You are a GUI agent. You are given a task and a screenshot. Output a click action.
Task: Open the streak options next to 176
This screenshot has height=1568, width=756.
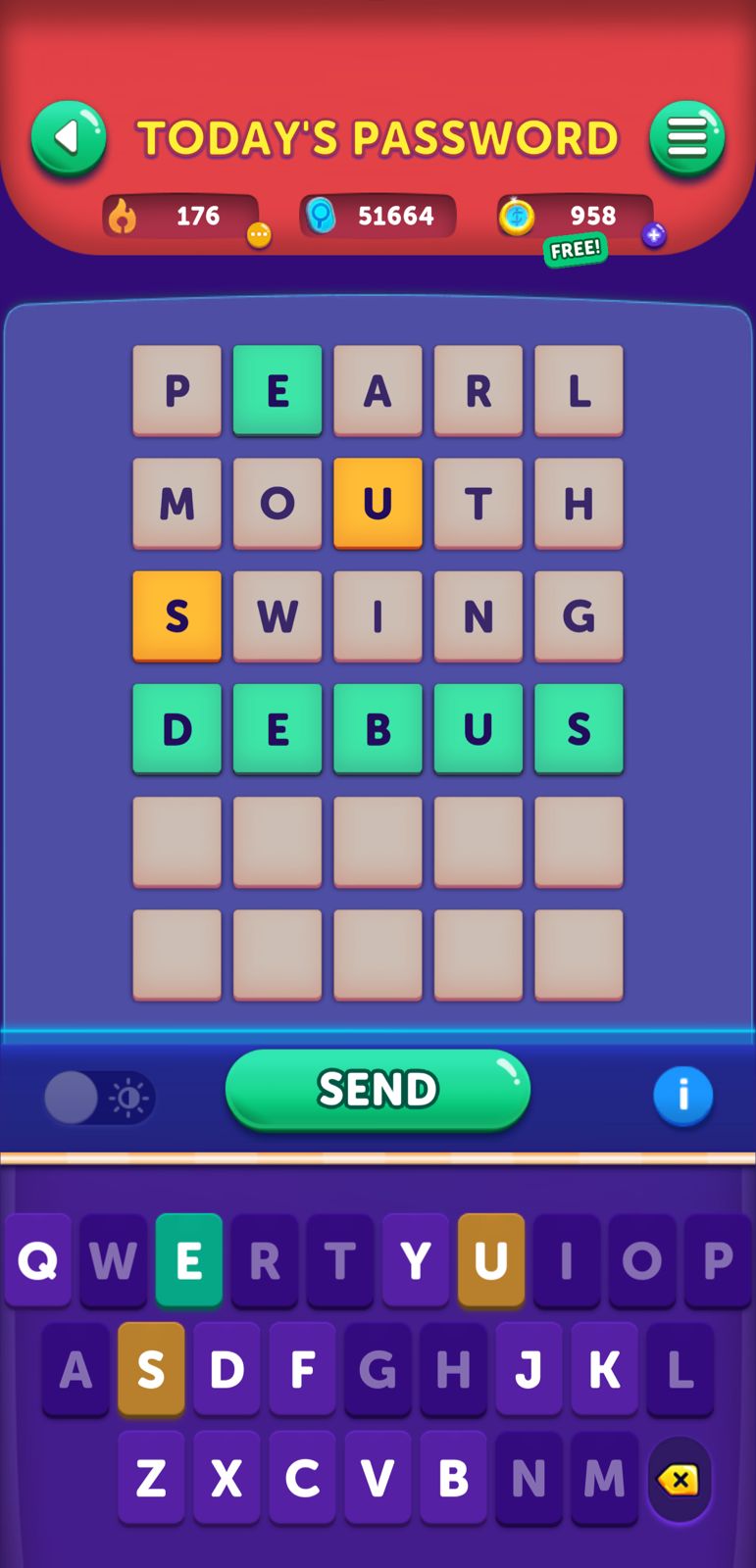pos(258,235)
